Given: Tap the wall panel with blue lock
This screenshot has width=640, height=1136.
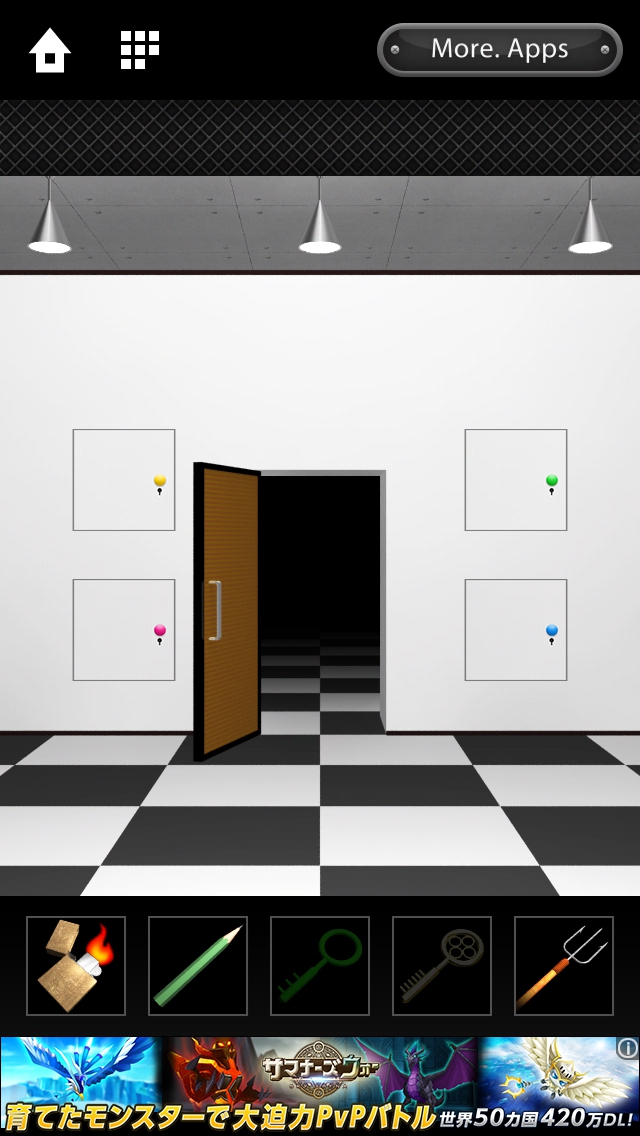Looking at the screenshot, I should (516, 630).
